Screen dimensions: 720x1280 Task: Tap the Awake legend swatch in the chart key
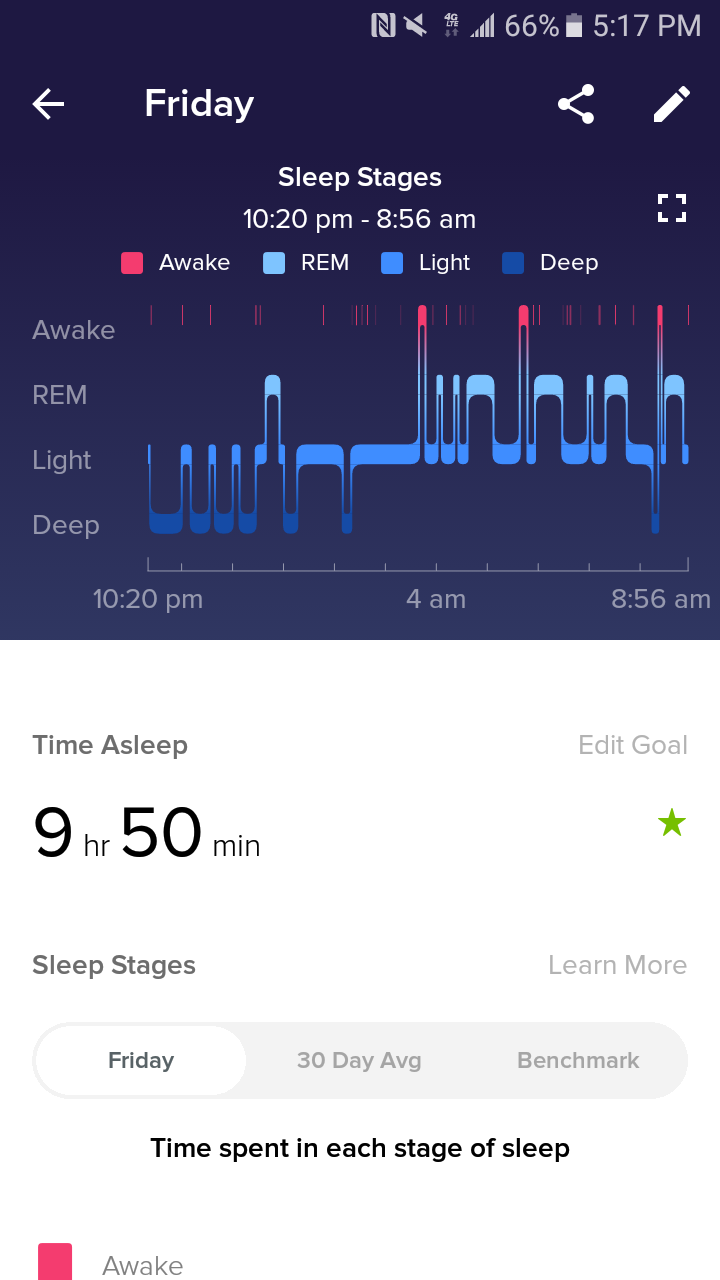(x=131, y=262)
